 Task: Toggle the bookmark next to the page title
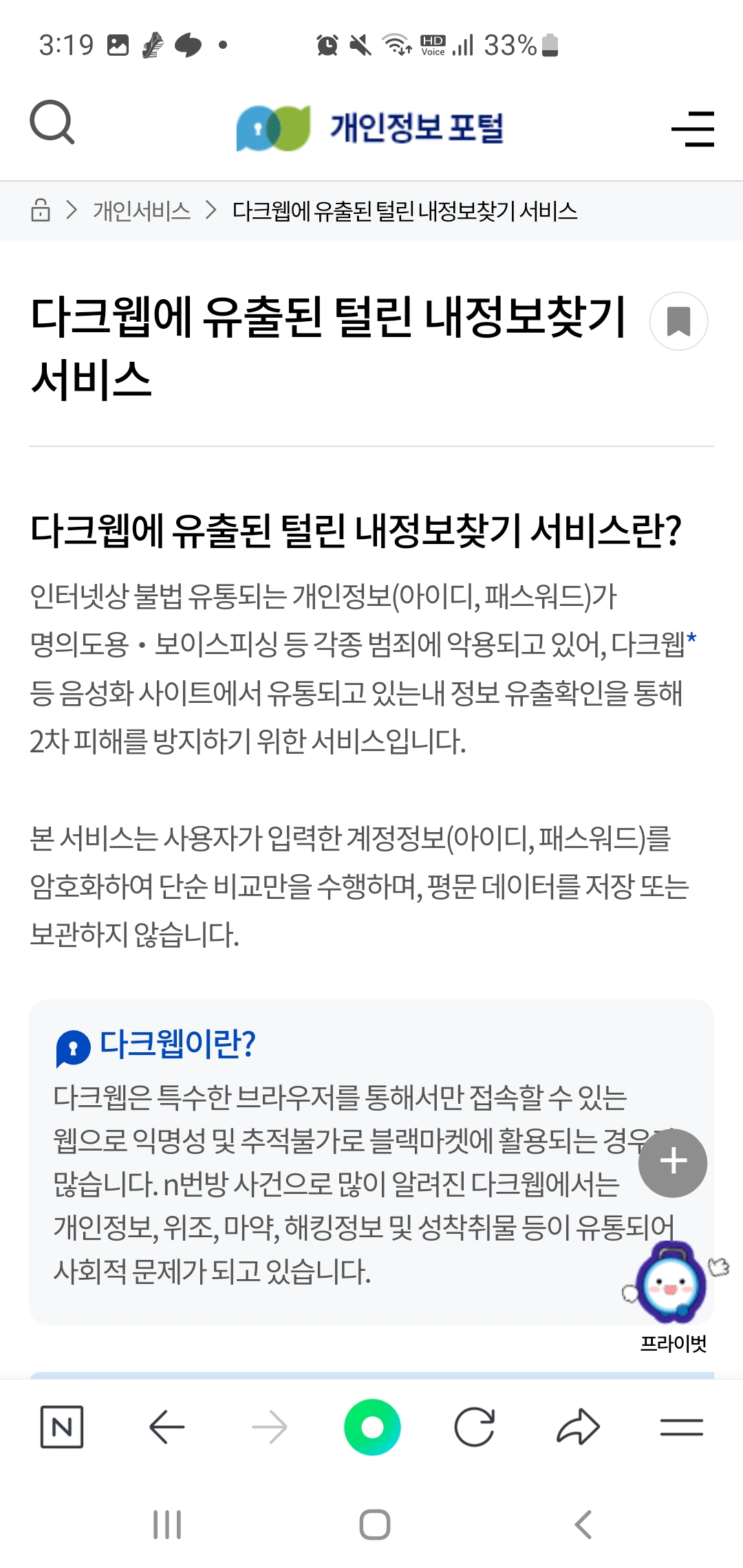pos(678,322)
